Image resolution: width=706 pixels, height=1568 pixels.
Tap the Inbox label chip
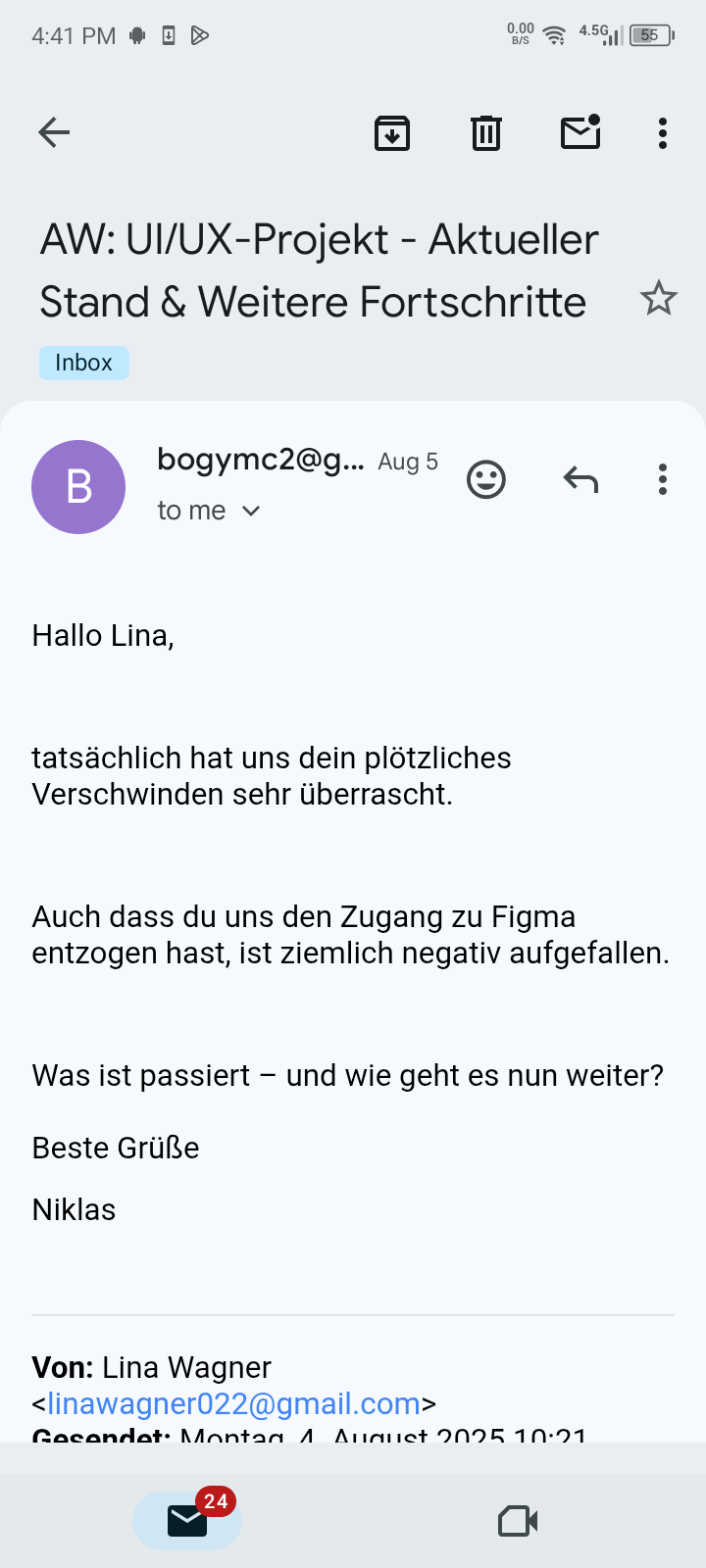84,363
